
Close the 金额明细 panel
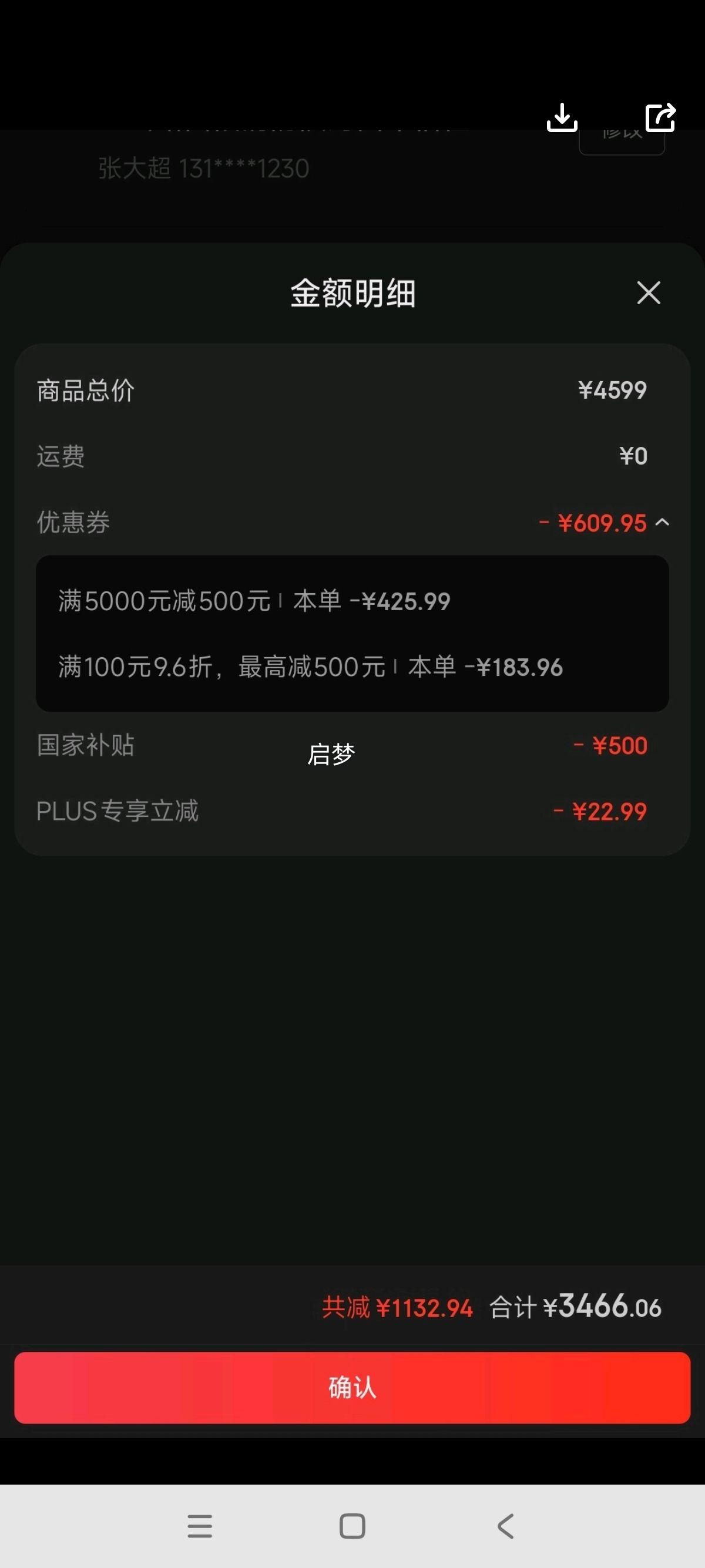(x=649, y=293)
